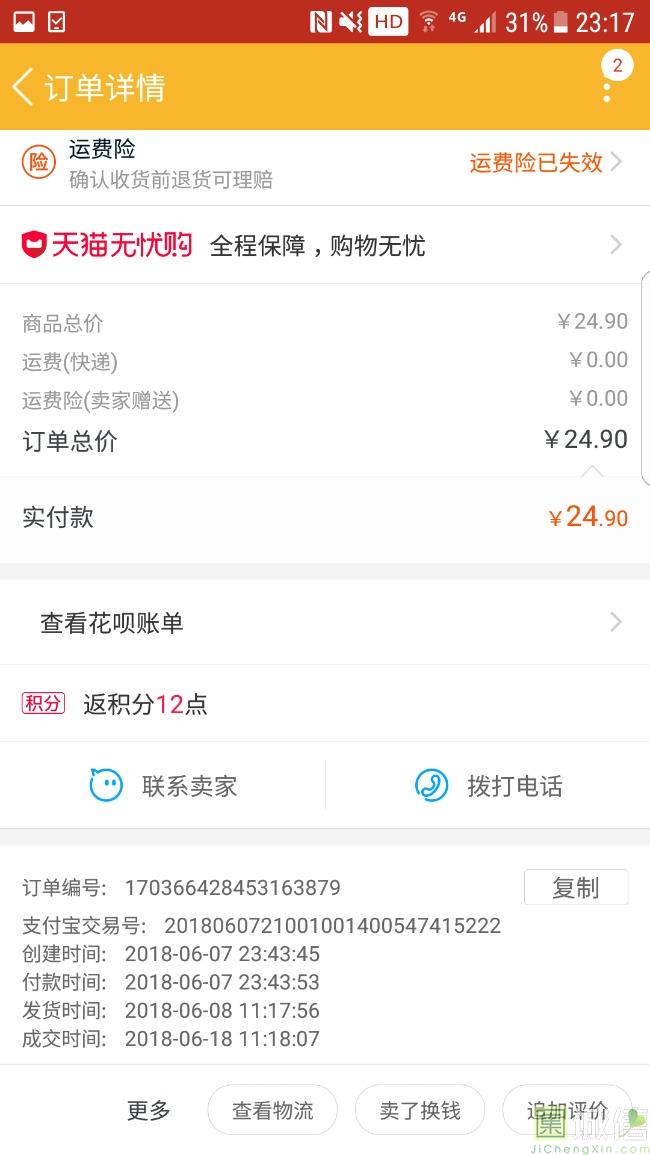Tap 联系卖家 to chat with seller
This screenshot has height=1155, width=650.
tap(163, 786)
